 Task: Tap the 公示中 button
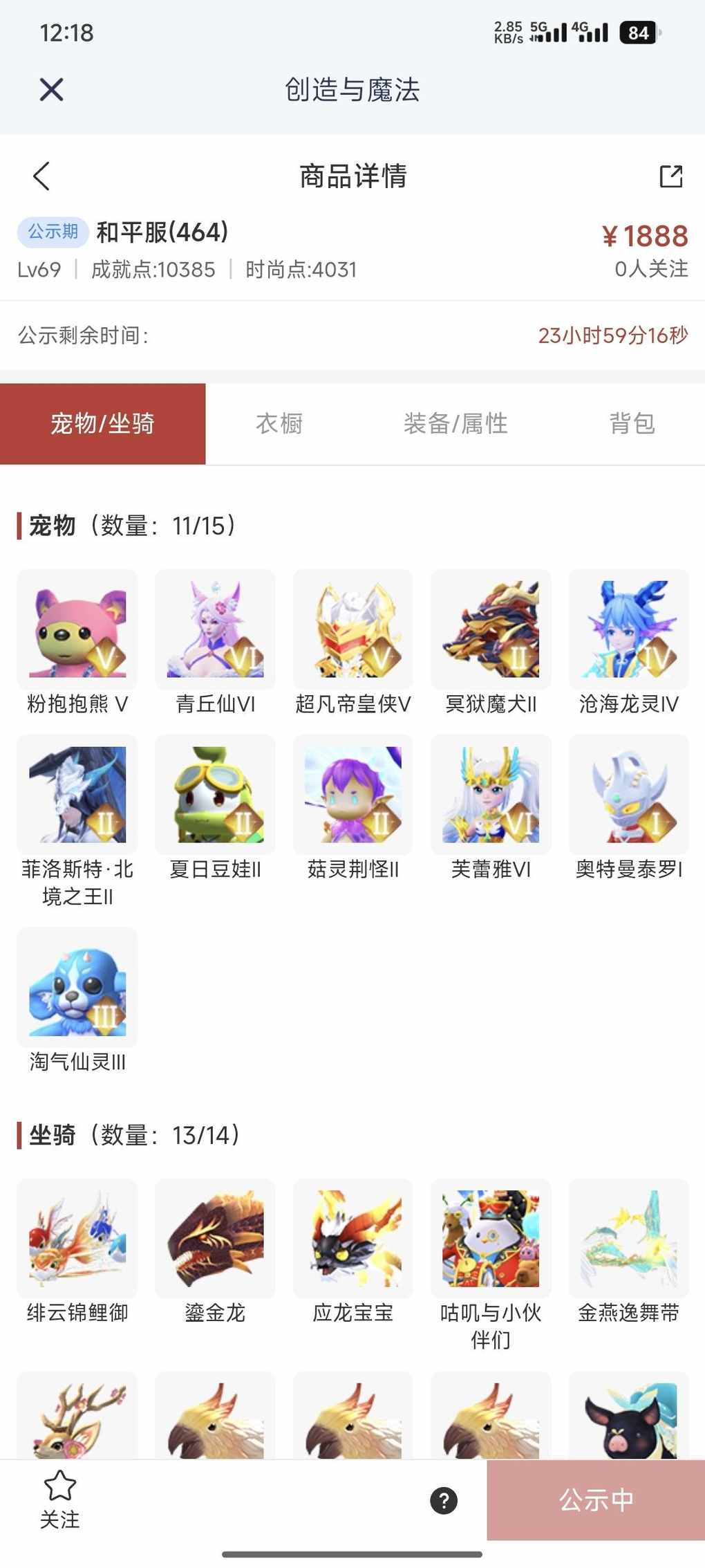click(596, 1500)
